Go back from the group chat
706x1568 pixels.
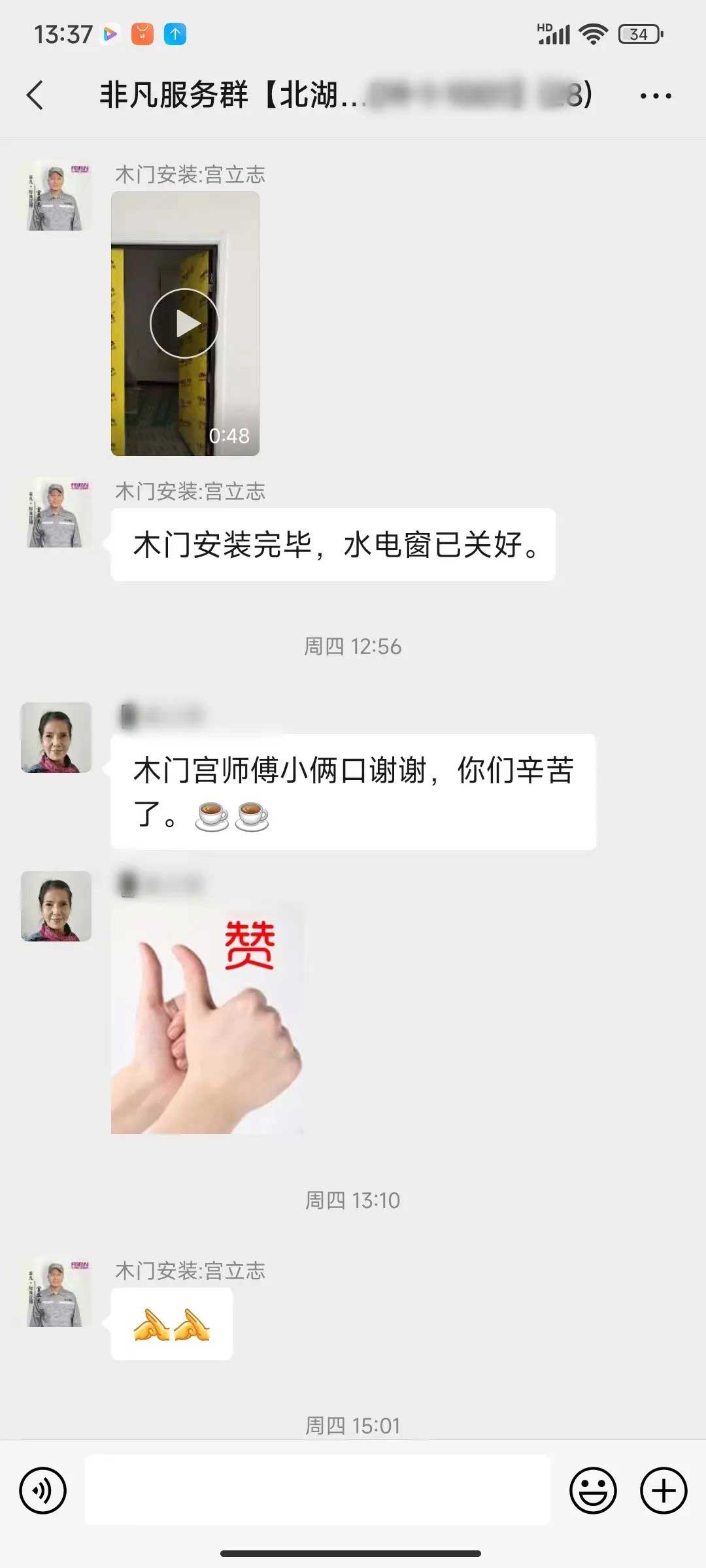(x=36, y=95)
